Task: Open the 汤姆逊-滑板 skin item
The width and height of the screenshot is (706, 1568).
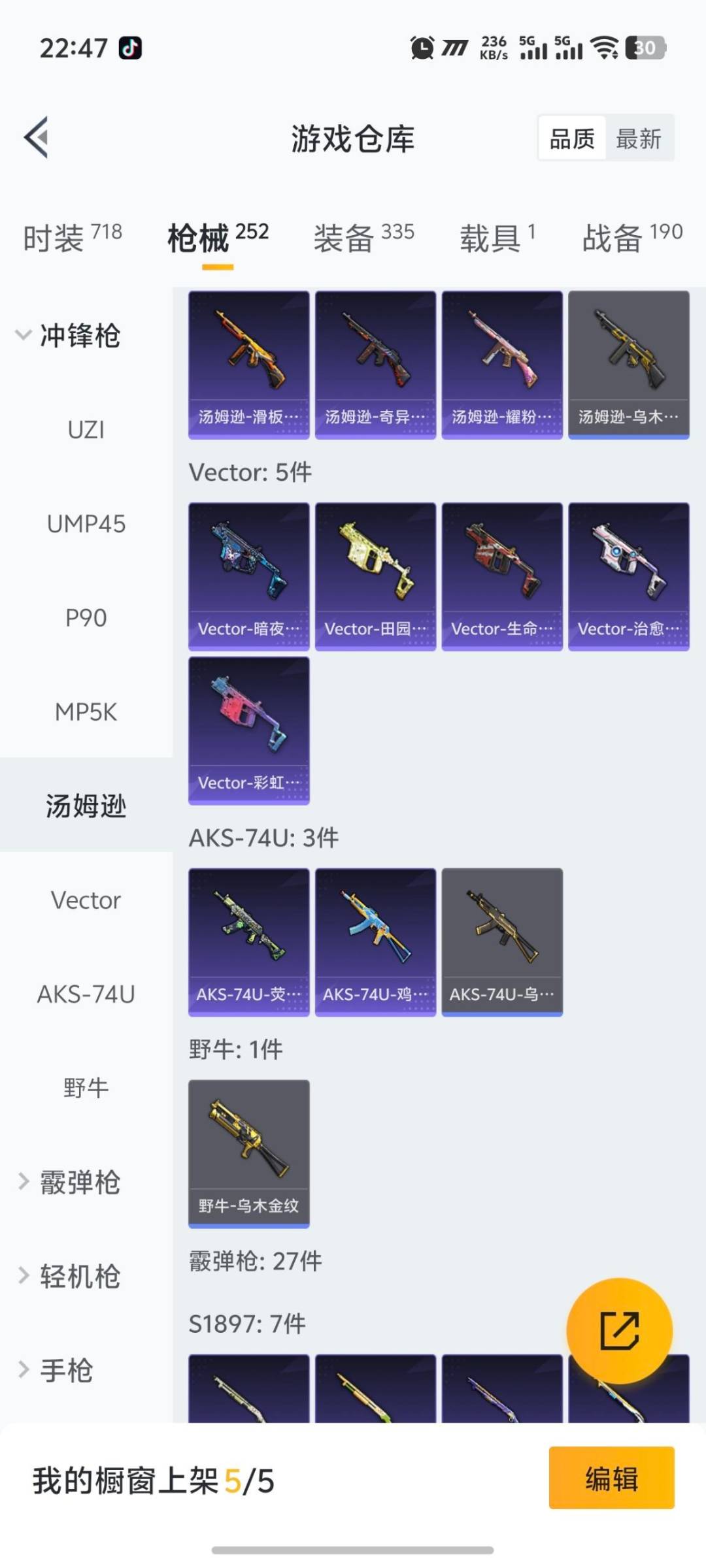Action: pyautogui.click(x=248, y=365)
